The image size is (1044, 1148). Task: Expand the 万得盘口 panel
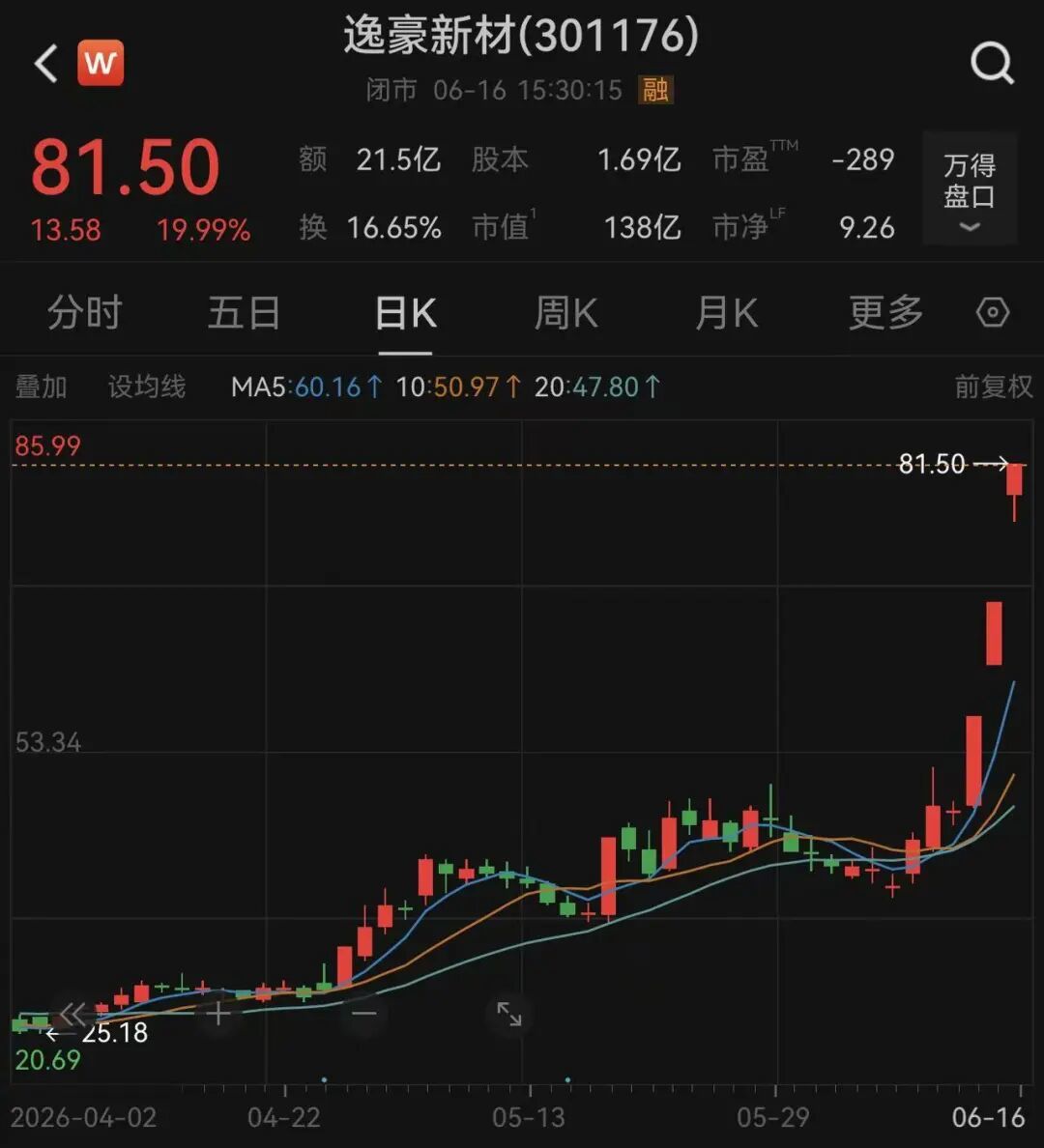pyautogui.click(x=970, y=188)
